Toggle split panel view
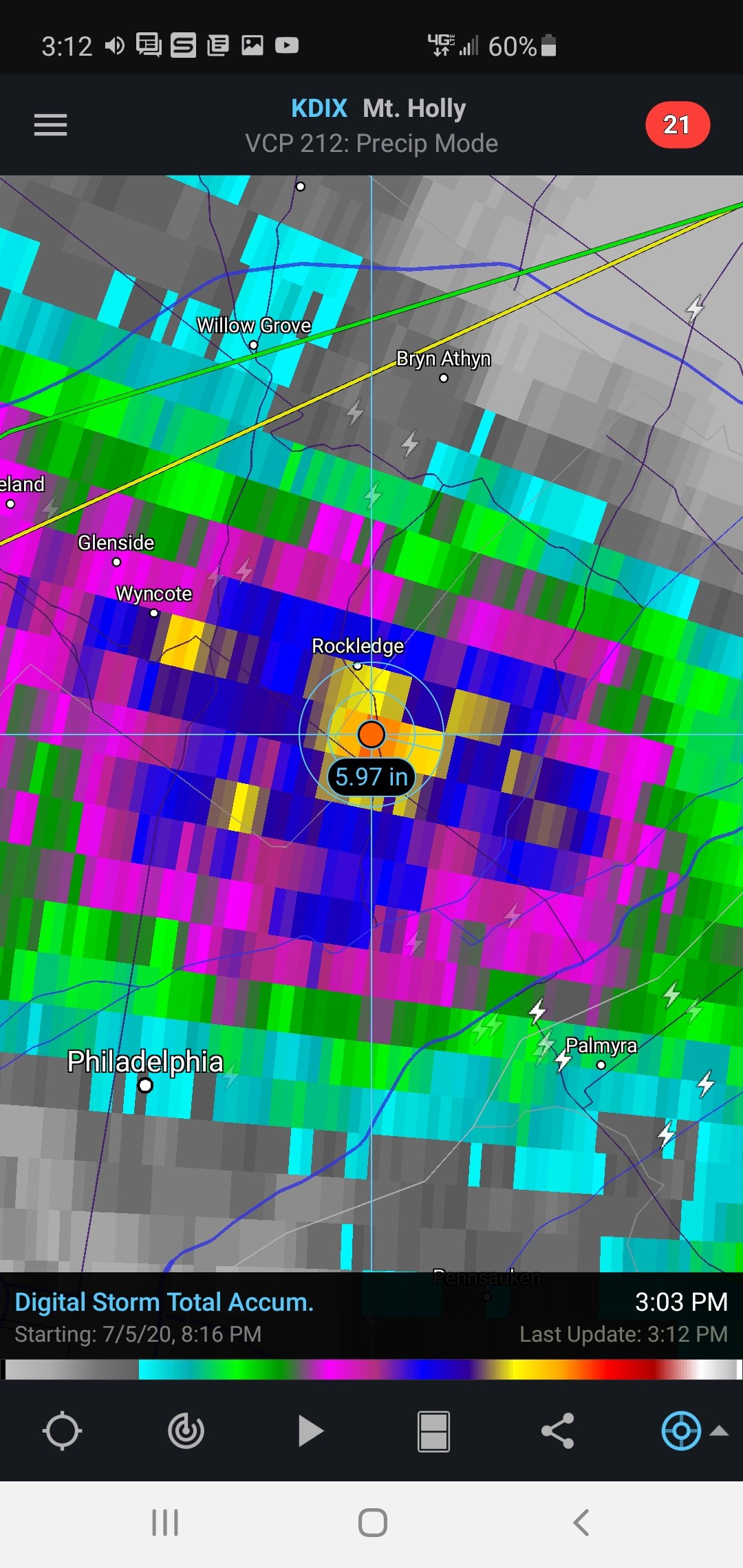The height and width of the screenshot is (1568, 743). [433, 1431]
